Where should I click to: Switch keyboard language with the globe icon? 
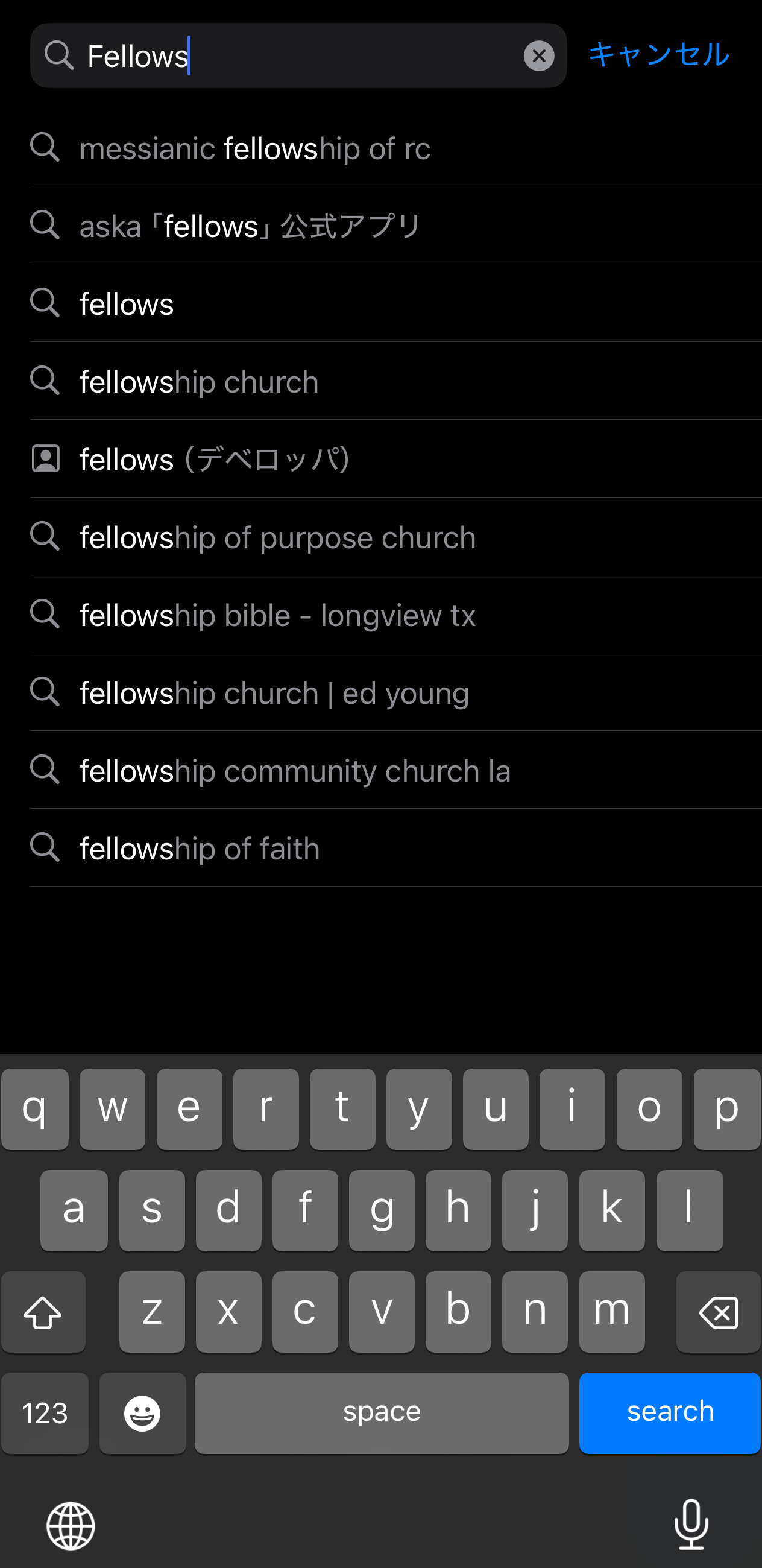(71, 1525)
